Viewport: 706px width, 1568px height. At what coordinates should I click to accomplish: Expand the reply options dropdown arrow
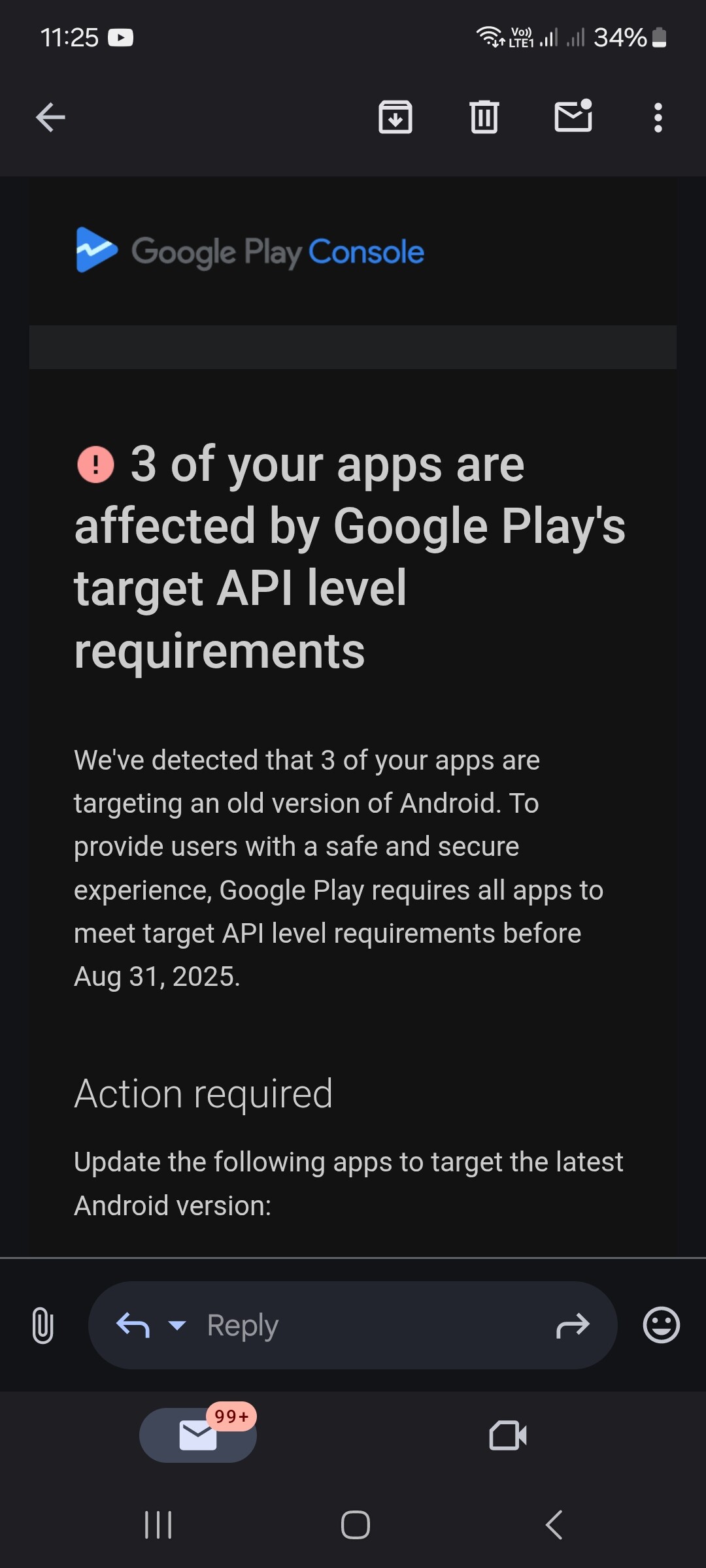point(177,1325)
